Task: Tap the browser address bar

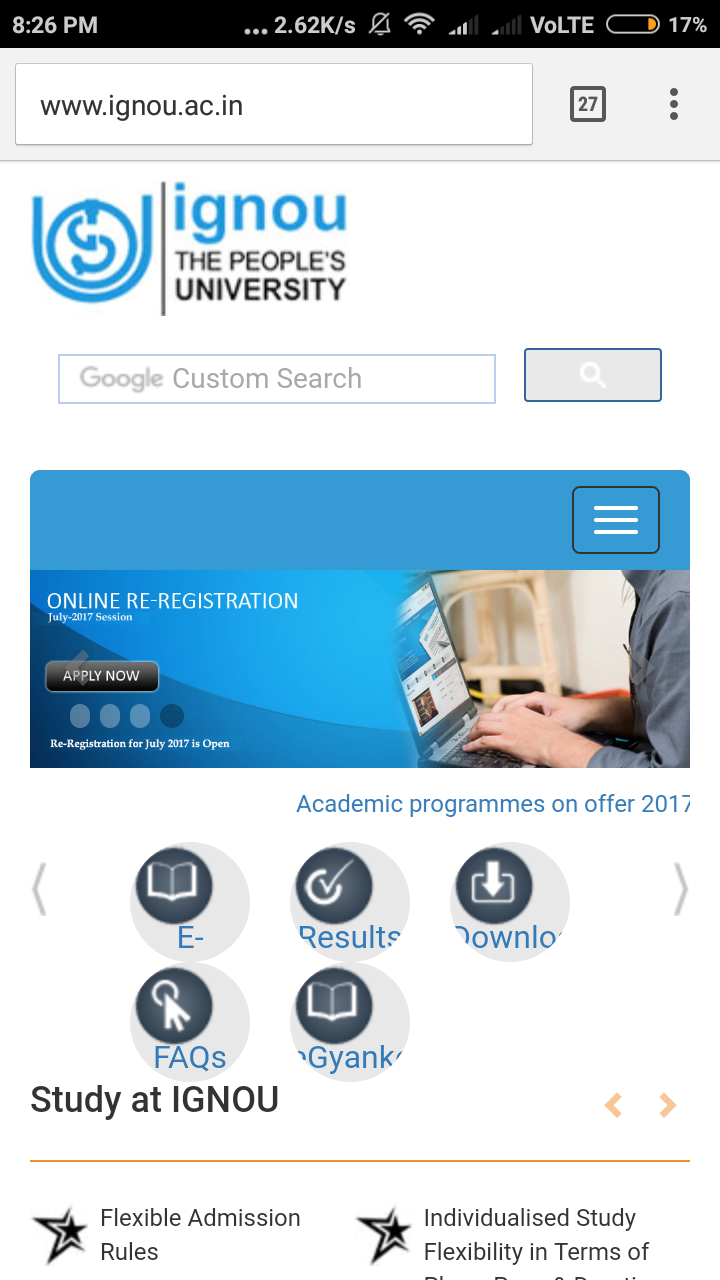Action: (x=273, y=105)
